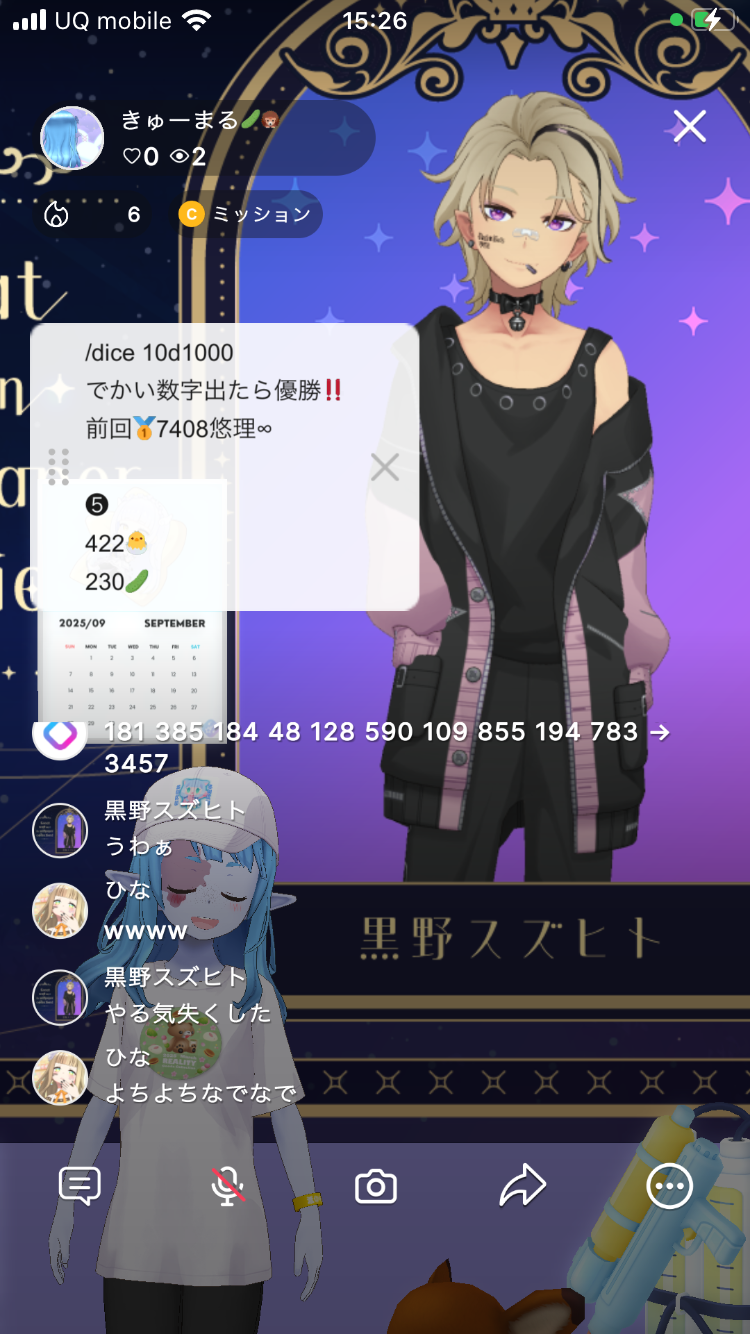Open ひな's avatar on wwww comment

click(60, 911)
